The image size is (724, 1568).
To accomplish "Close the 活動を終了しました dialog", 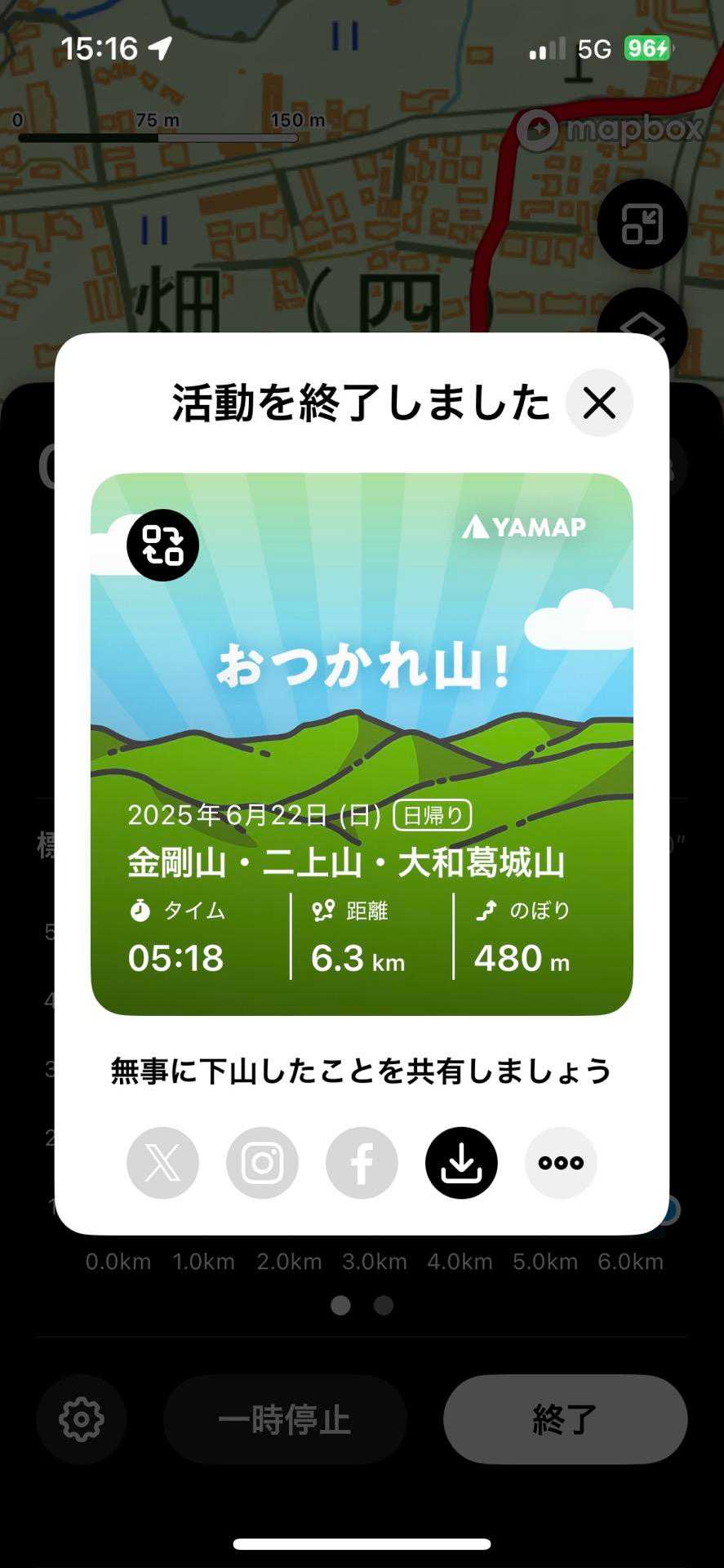I will [599, 403].
